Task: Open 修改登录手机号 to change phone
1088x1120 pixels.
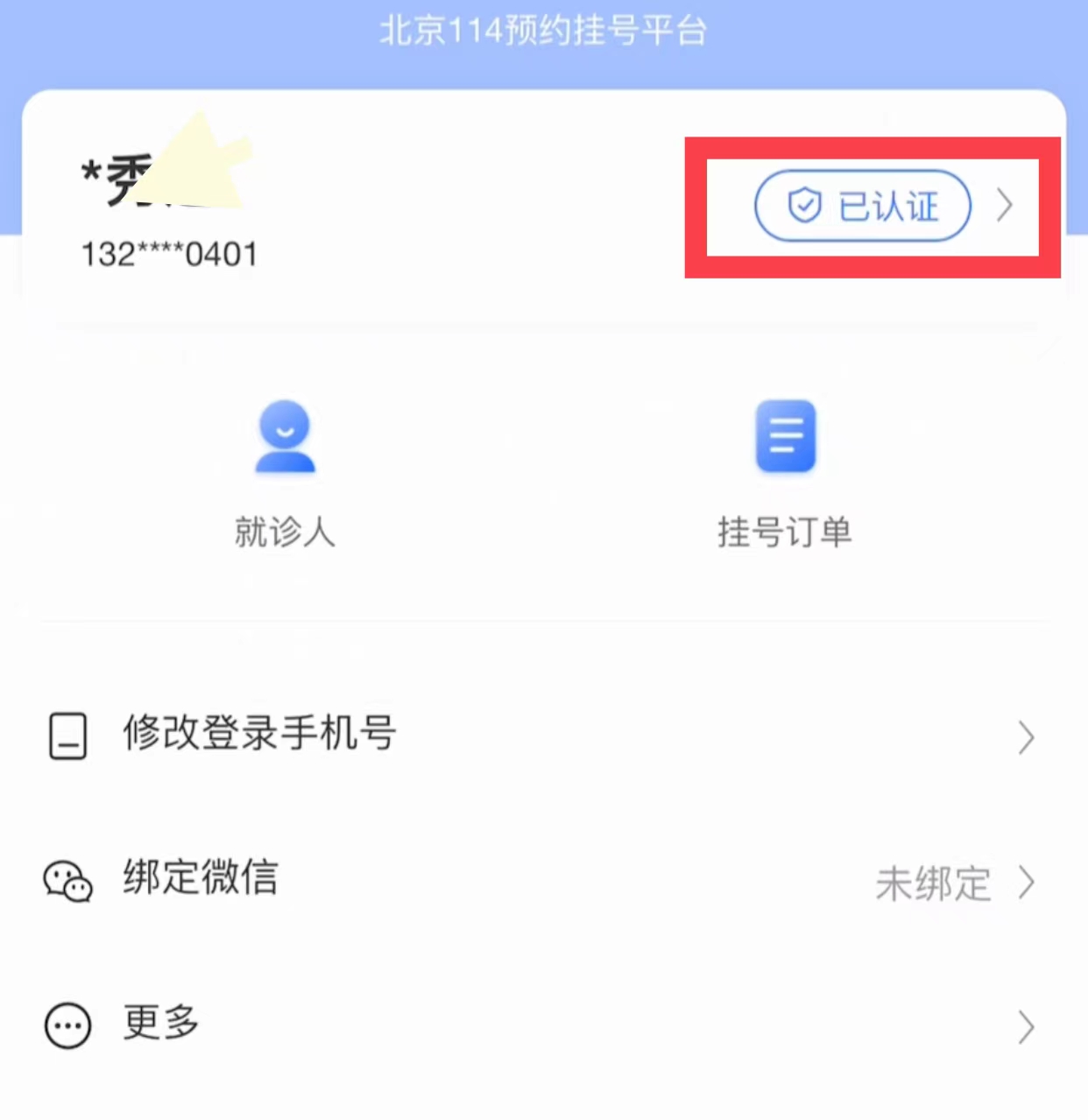Action: coord(258,735)
